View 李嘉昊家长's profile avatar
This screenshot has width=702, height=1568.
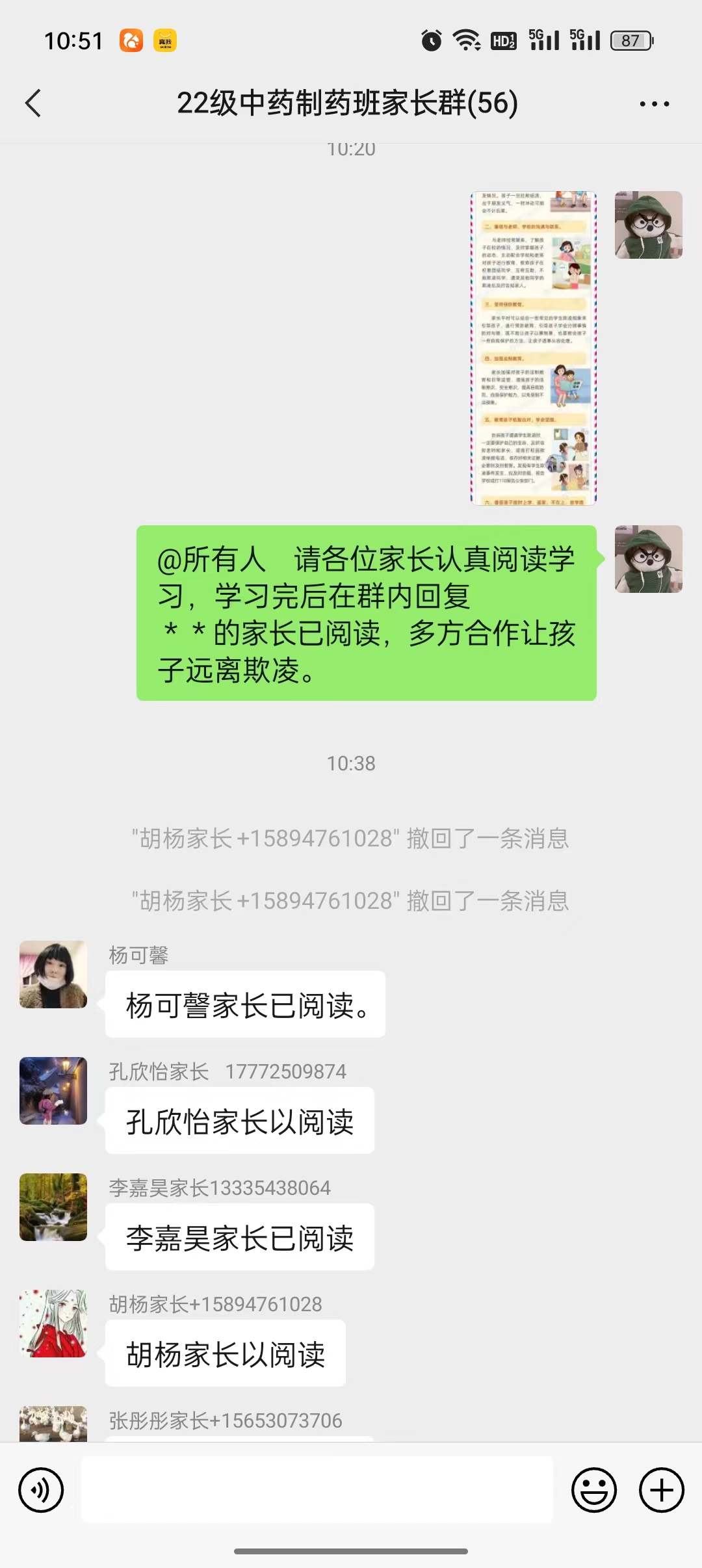(x=53, y=1207)
